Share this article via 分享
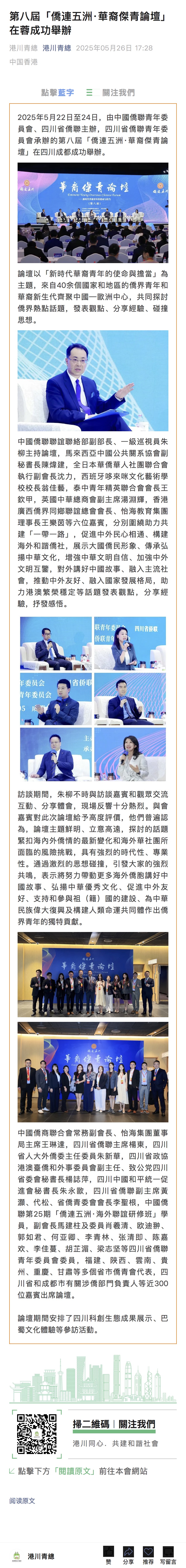Screen dimensions: 186x1568 tap(128, 1551)
